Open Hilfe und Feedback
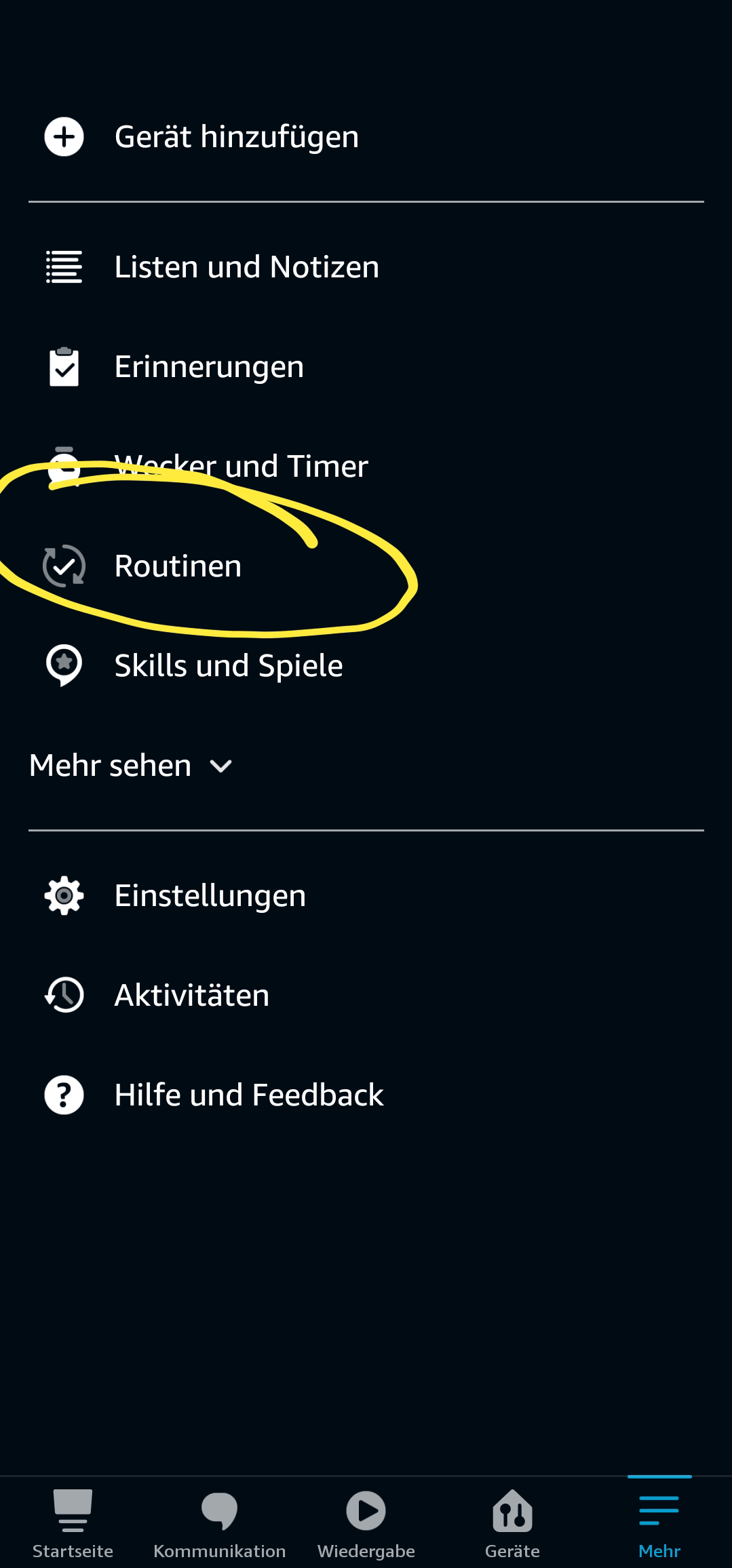Image resolution: width=732 pixels, height=1568 pixels. (x=248, y=1095)
